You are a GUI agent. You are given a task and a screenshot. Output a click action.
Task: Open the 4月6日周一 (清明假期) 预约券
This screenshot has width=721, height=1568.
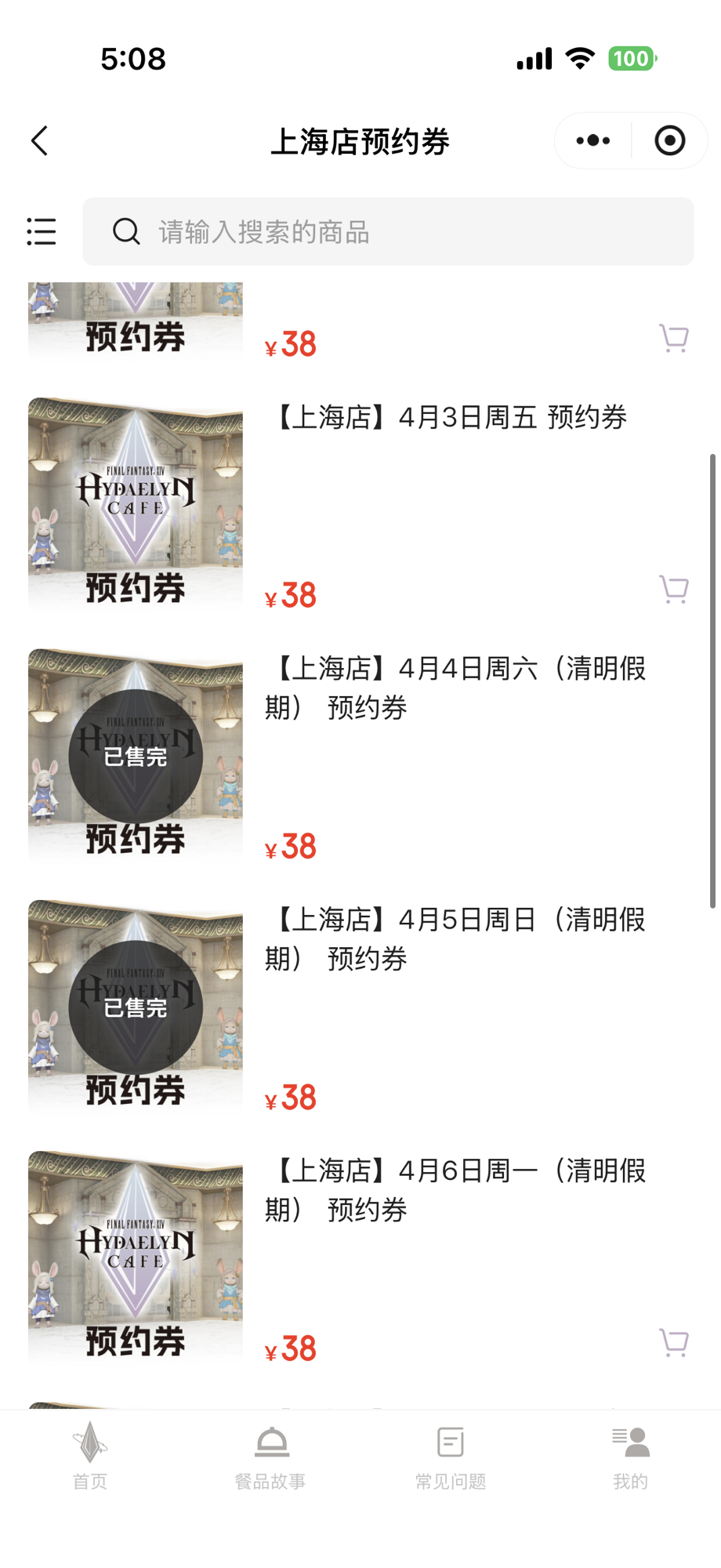[x=455, y=1189]
